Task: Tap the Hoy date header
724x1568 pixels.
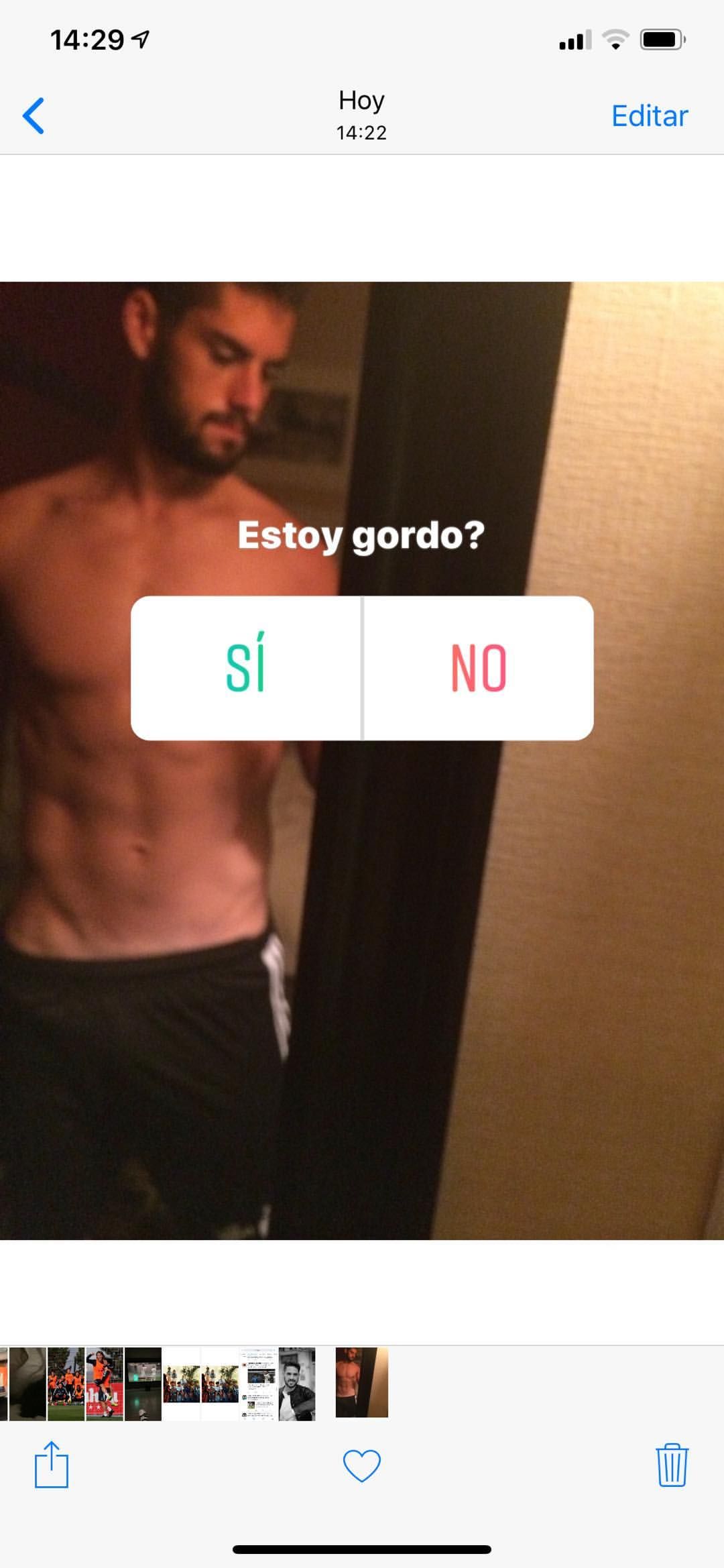Action: pyautogui.click(x=361, y=99)
